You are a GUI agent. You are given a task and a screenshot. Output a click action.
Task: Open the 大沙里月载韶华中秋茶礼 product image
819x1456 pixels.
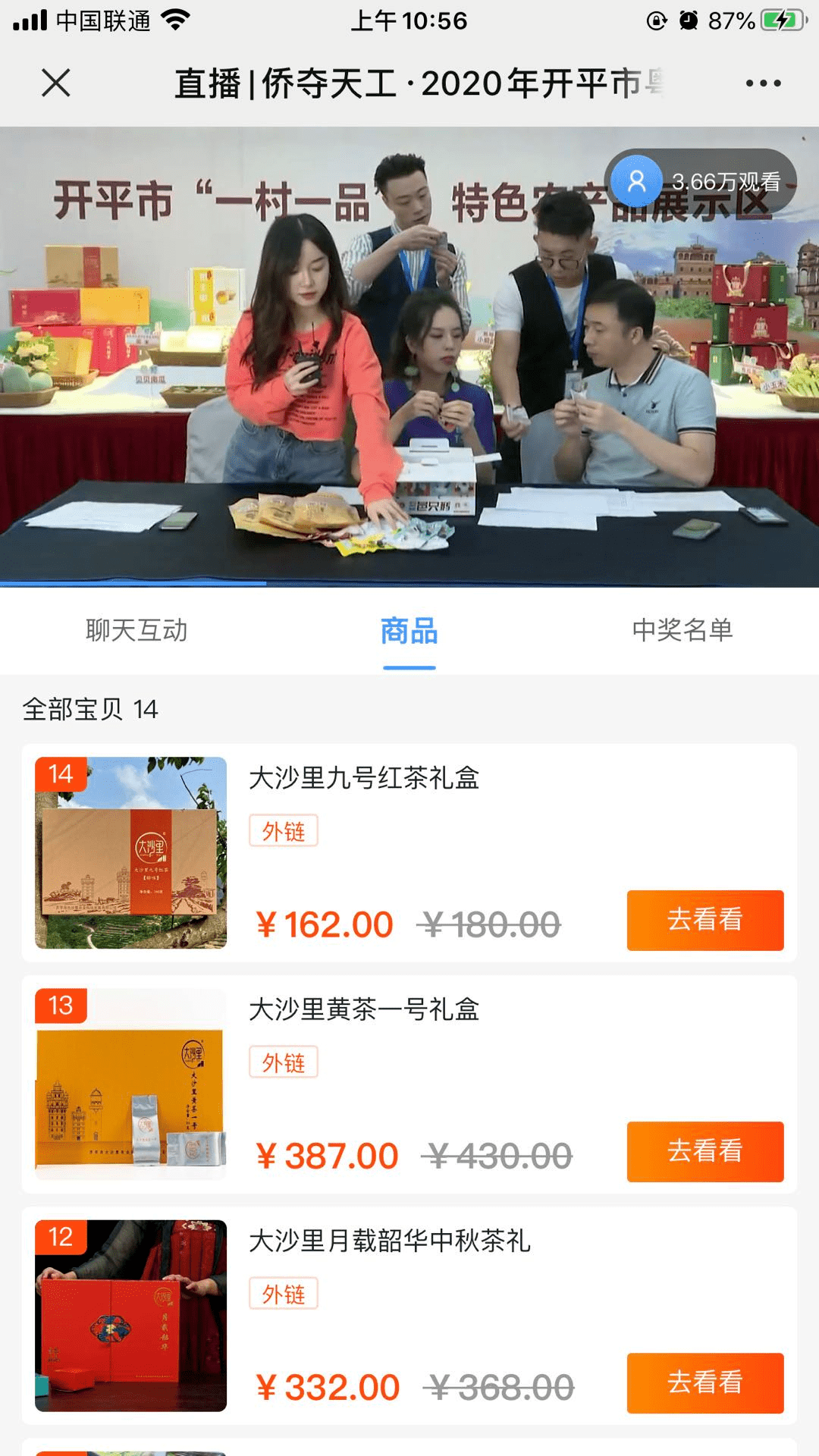pyautogui.click(x=131, y=1315)
